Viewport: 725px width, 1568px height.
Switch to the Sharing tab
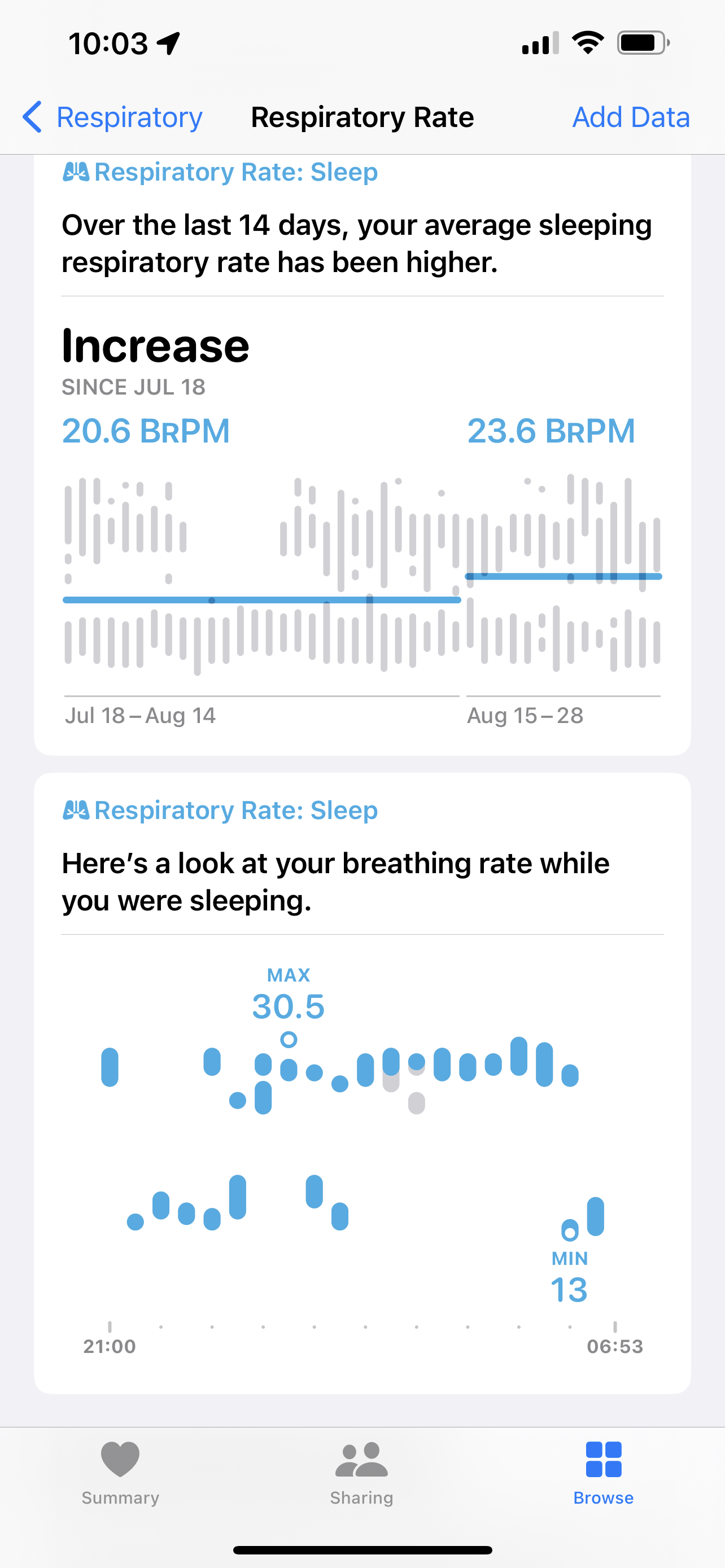(361, 1474)
